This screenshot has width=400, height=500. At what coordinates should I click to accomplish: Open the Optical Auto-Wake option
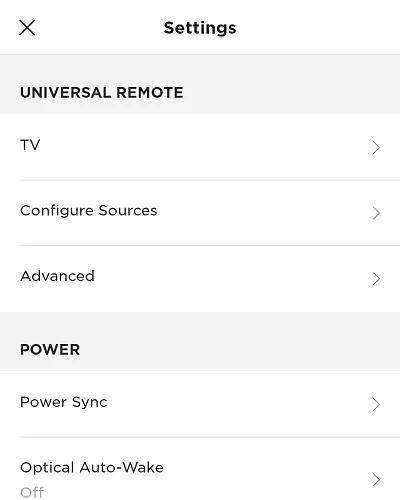(x=200, y=469)
